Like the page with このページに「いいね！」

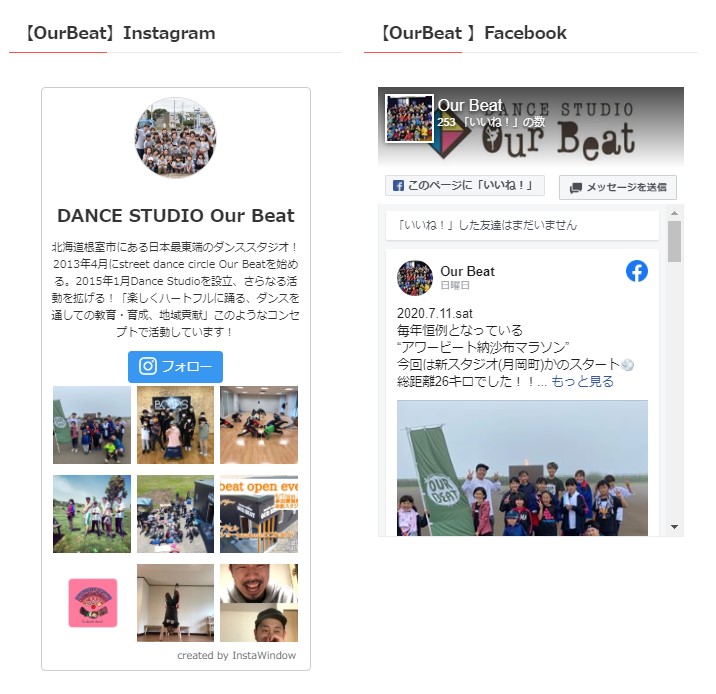[465, 186]
